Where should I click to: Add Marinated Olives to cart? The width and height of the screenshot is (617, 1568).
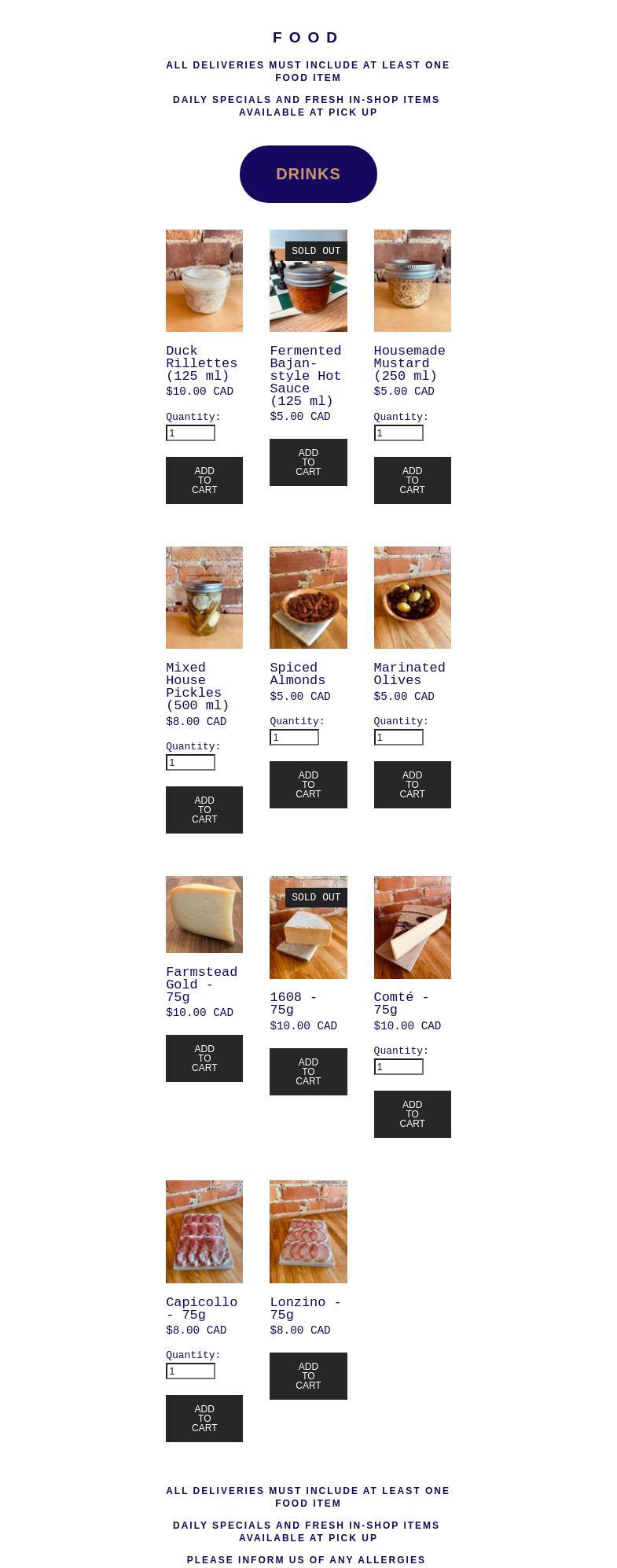412,785
